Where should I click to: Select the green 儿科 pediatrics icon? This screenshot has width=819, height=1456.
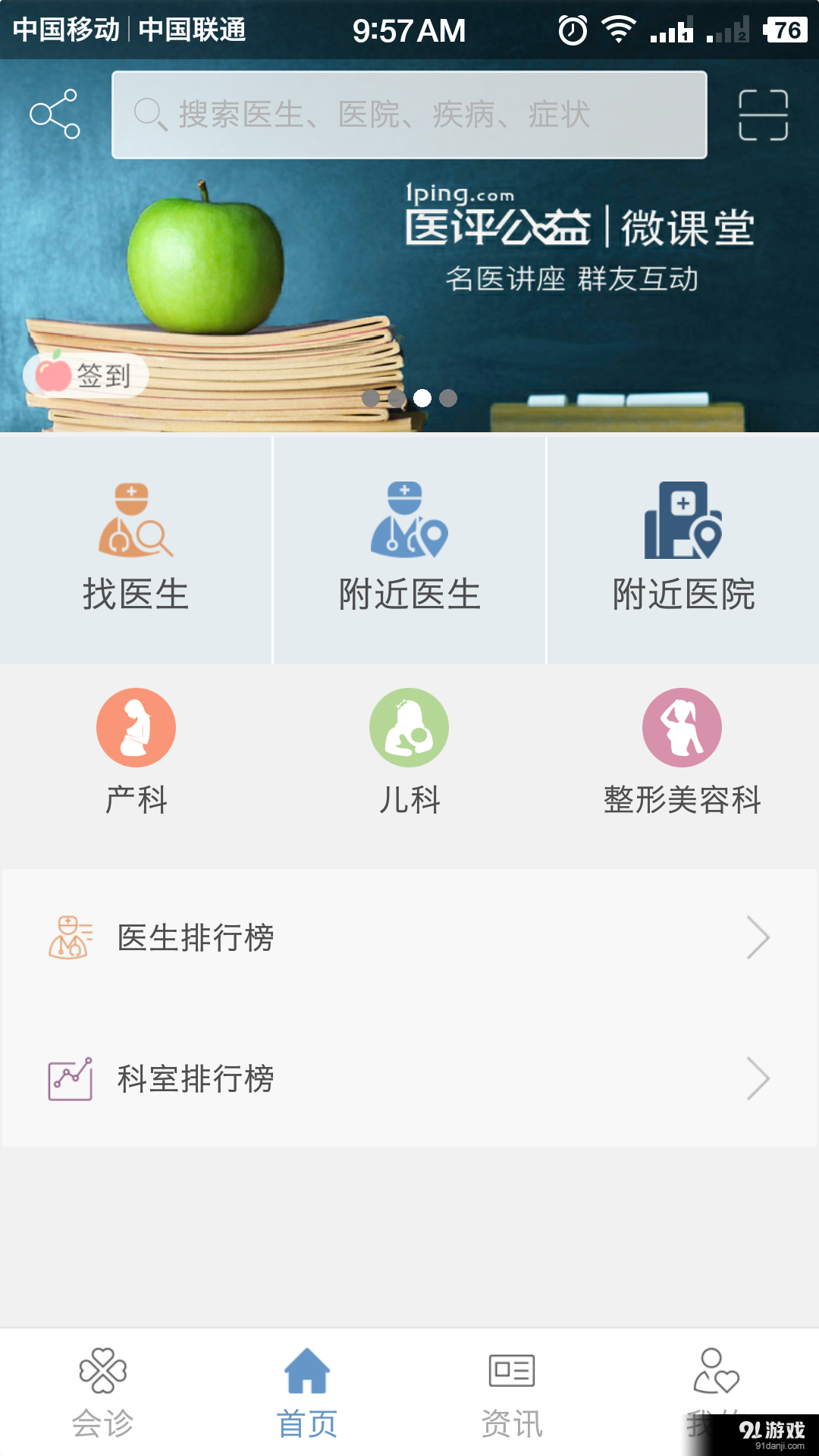coord(408,726)
